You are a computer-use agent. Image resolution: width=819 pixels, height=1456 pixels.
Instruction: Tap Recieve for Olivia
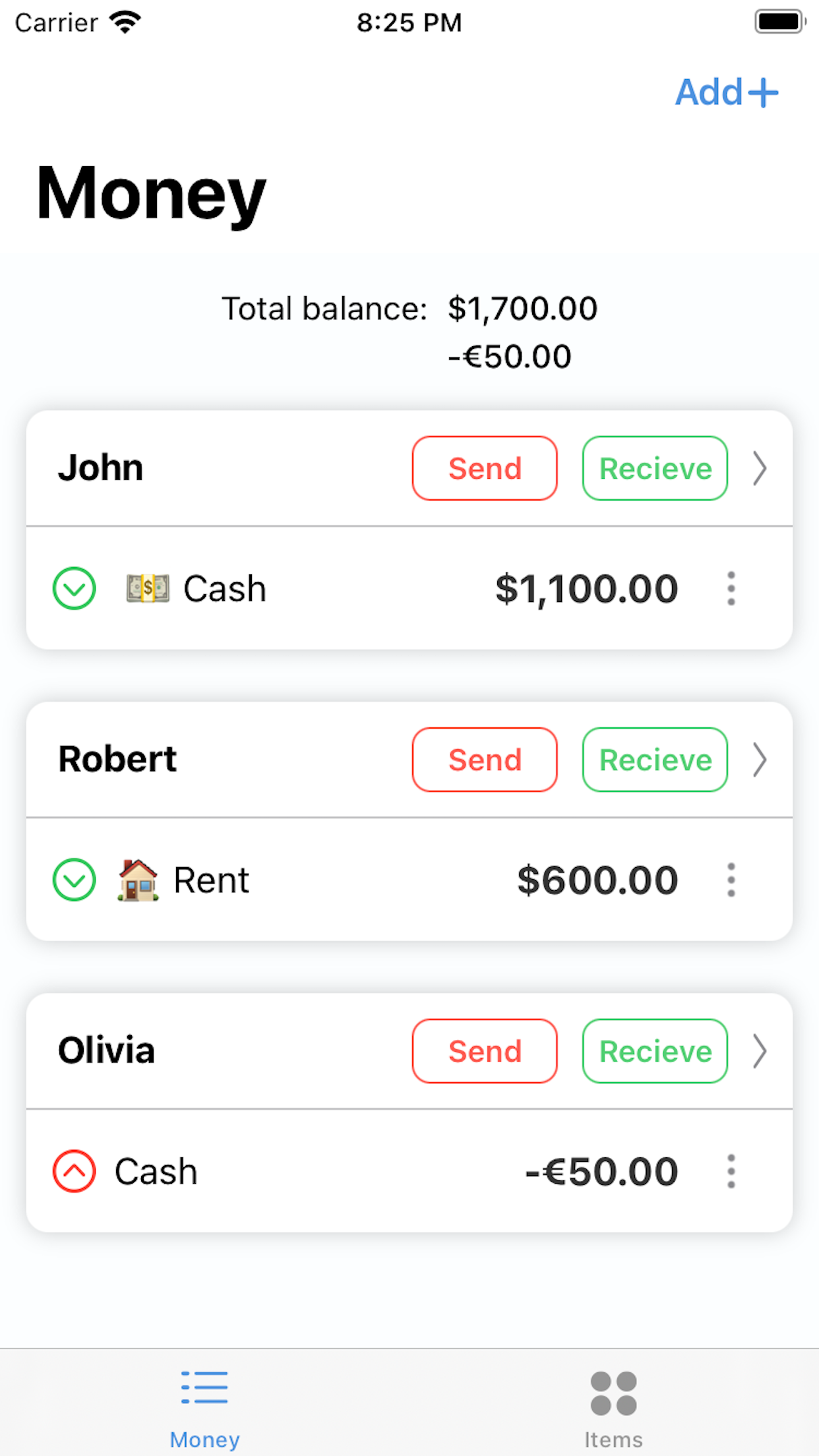point(655,1051)
